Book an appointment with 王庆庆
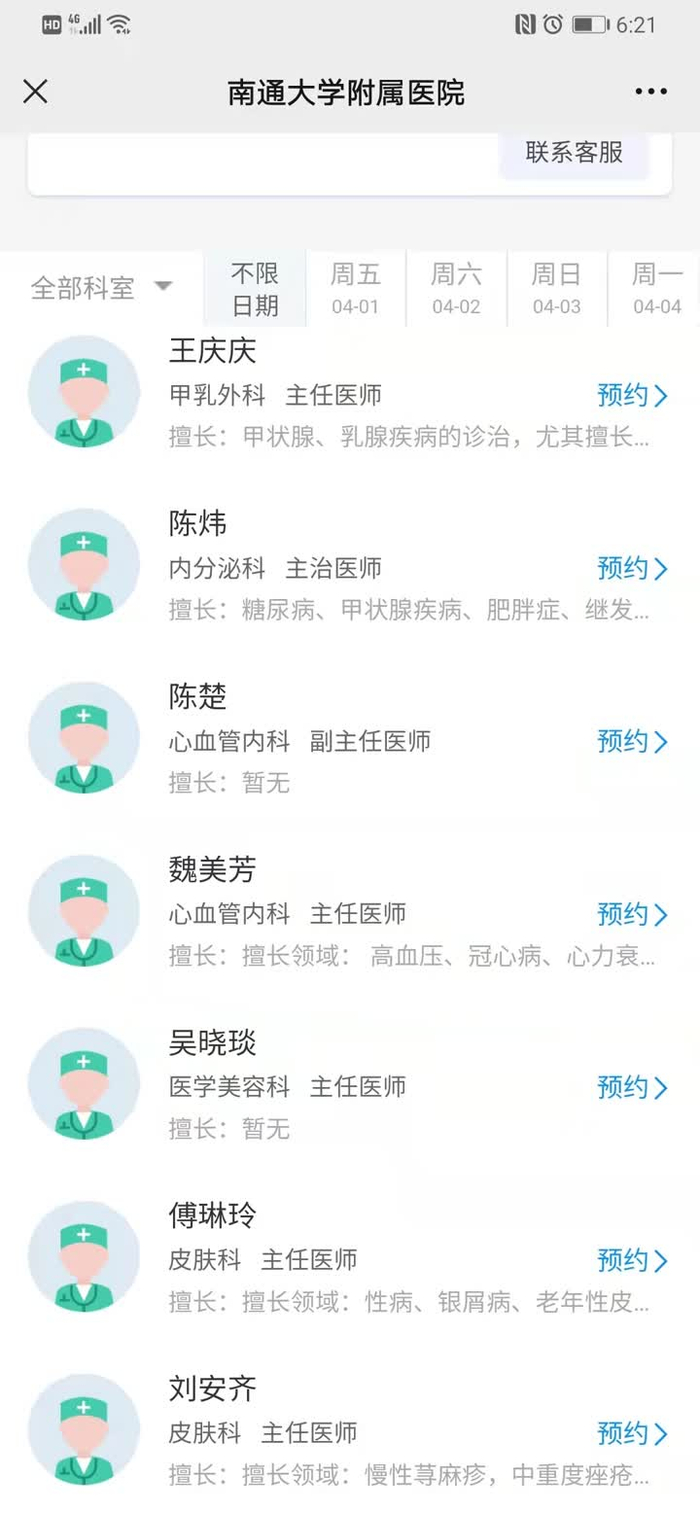Image resolution: width=700 pixels, height=1517 pixels. click(x=632, y=396)
